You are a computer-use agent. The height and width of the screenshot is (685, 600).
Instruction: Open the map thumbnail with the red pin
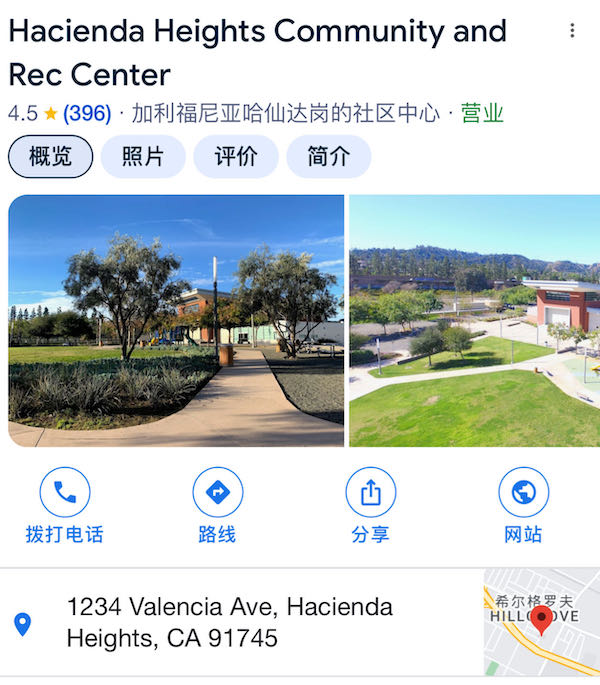[x=540, y=622]
